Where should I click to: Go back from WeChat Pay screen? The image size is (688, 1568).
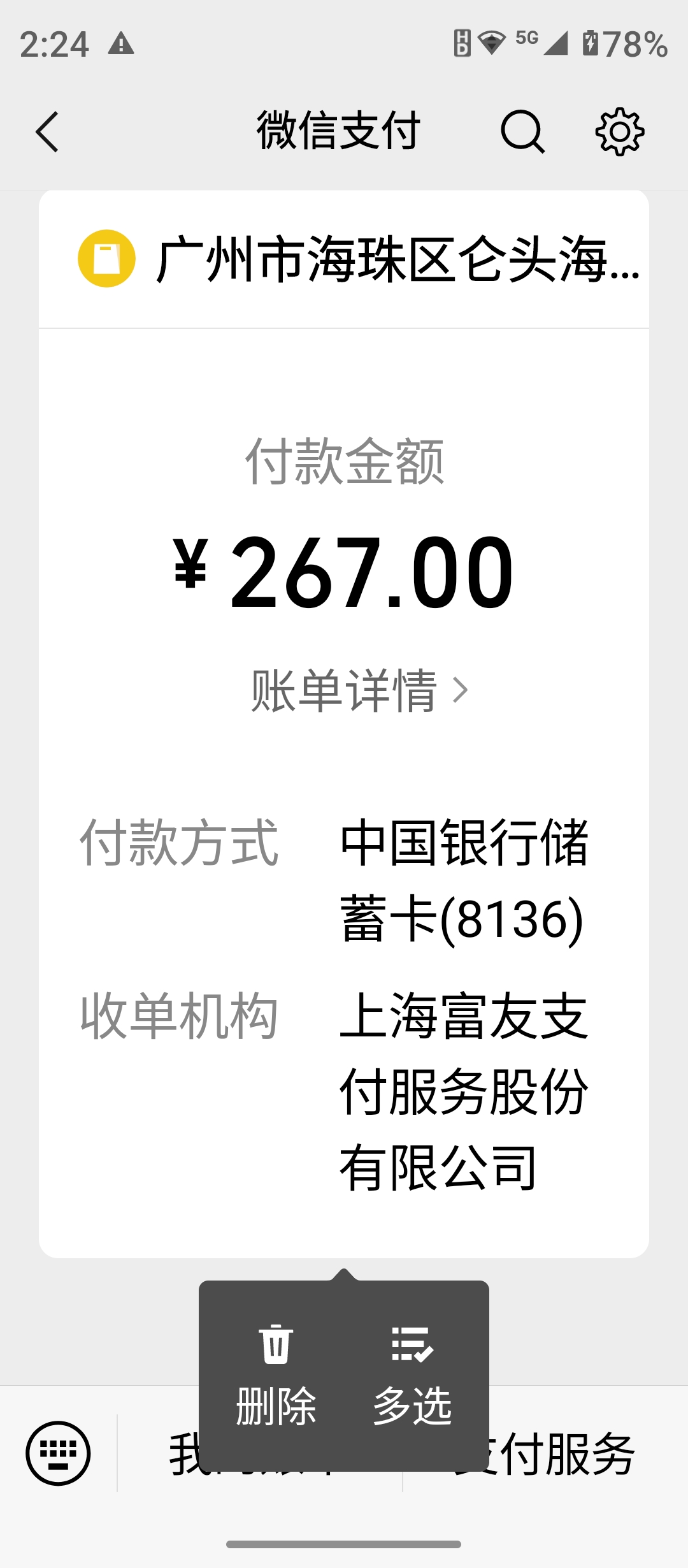[47, 132]
